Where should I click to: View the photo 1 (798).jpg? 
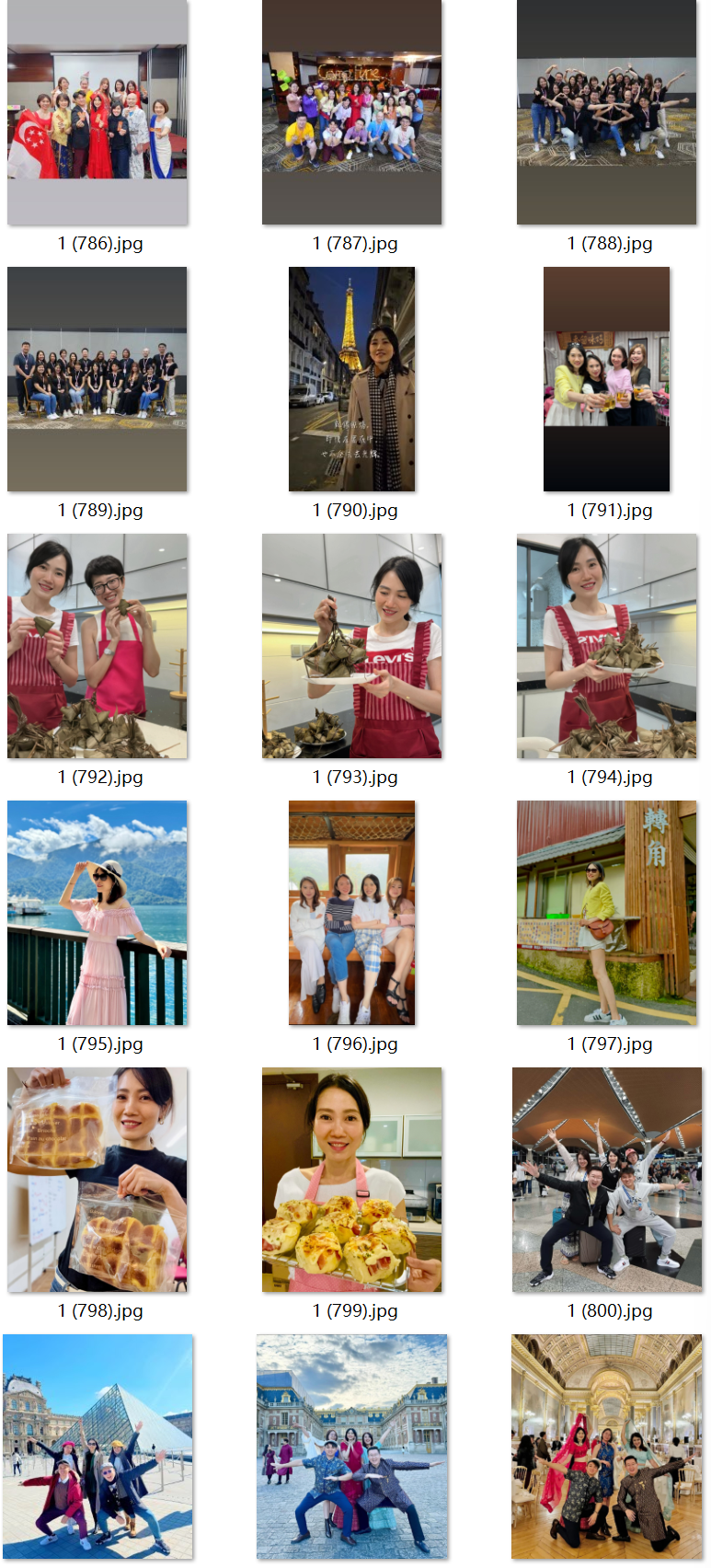[x=97, y=1180]
